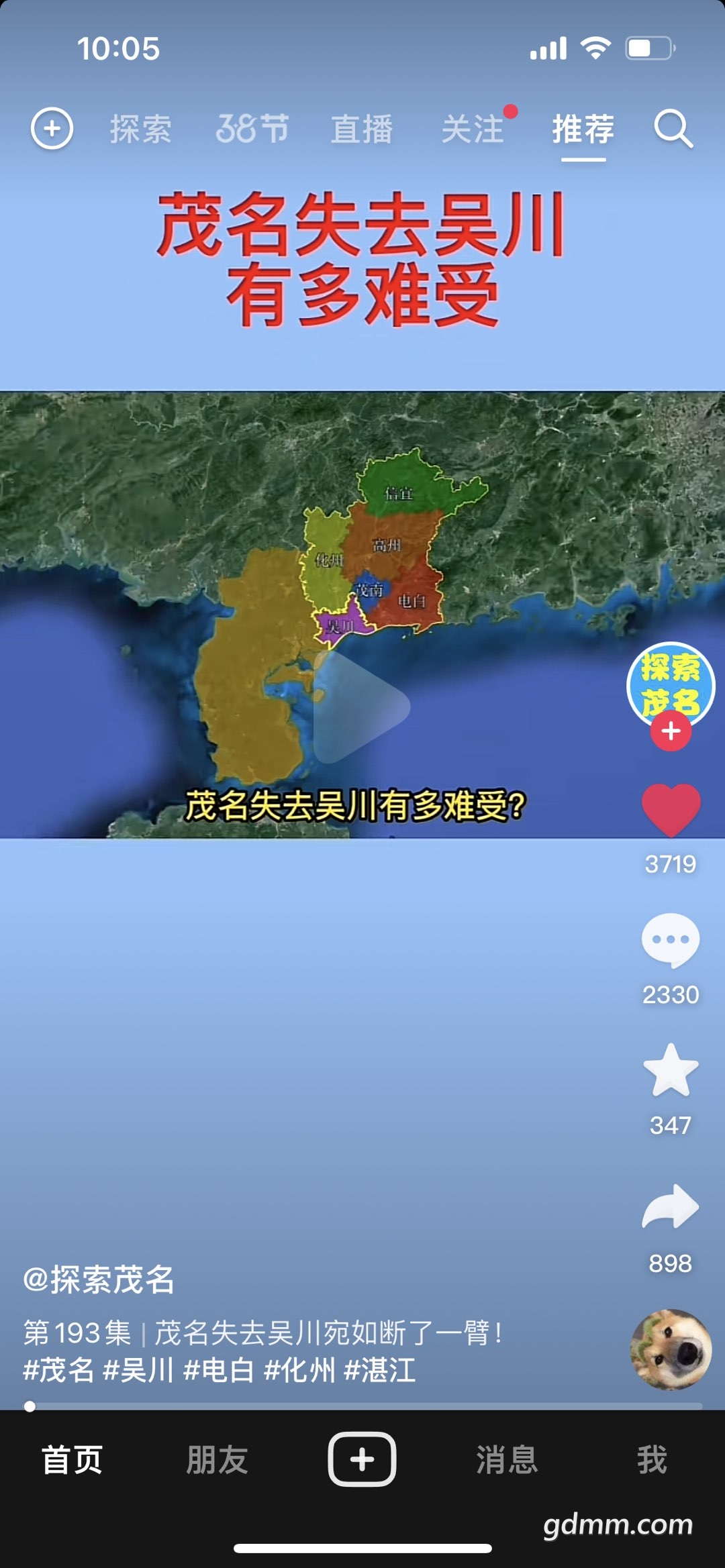Share this video using the arrow icon
Viewport: 725px width, 1568px height.
[x=671, y=1206]
